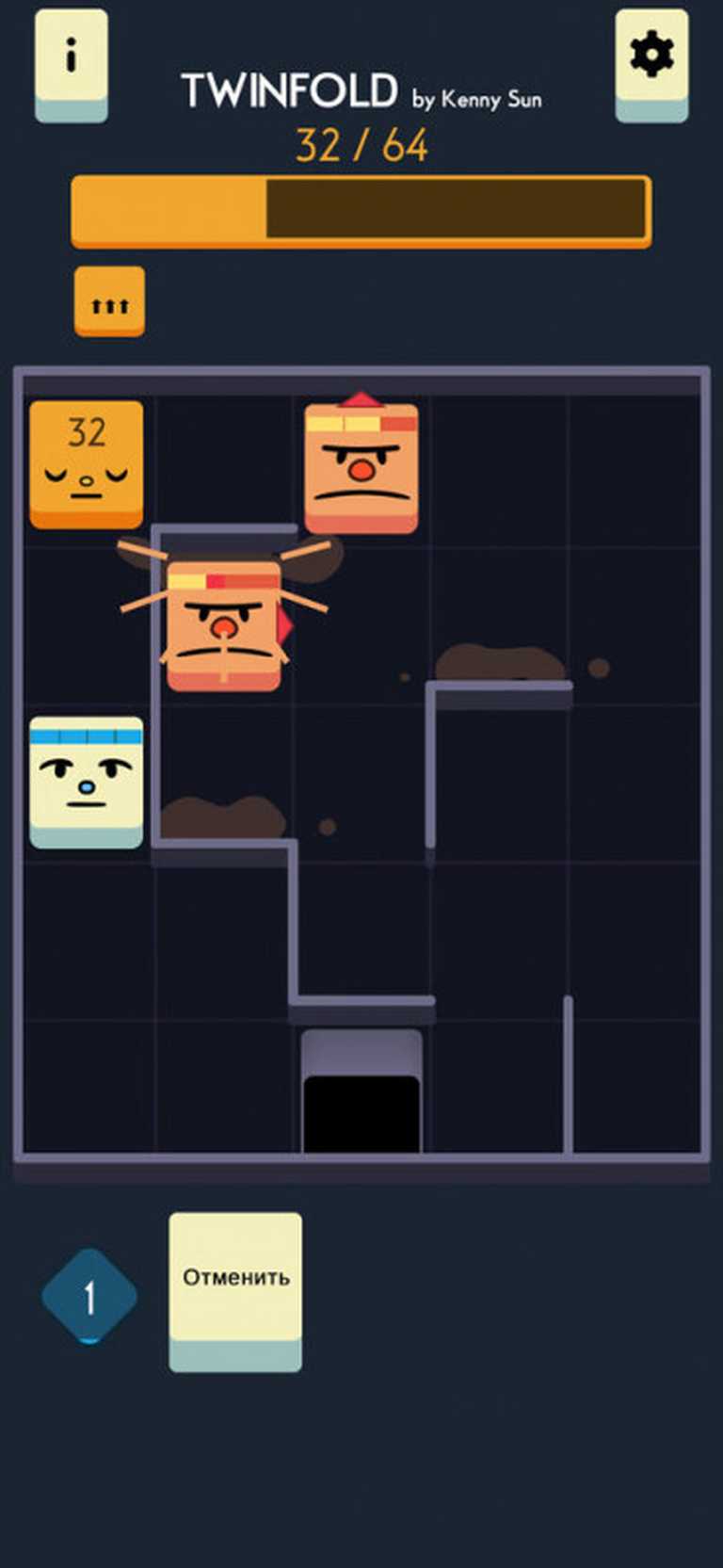Open the info button

(71, 59)
